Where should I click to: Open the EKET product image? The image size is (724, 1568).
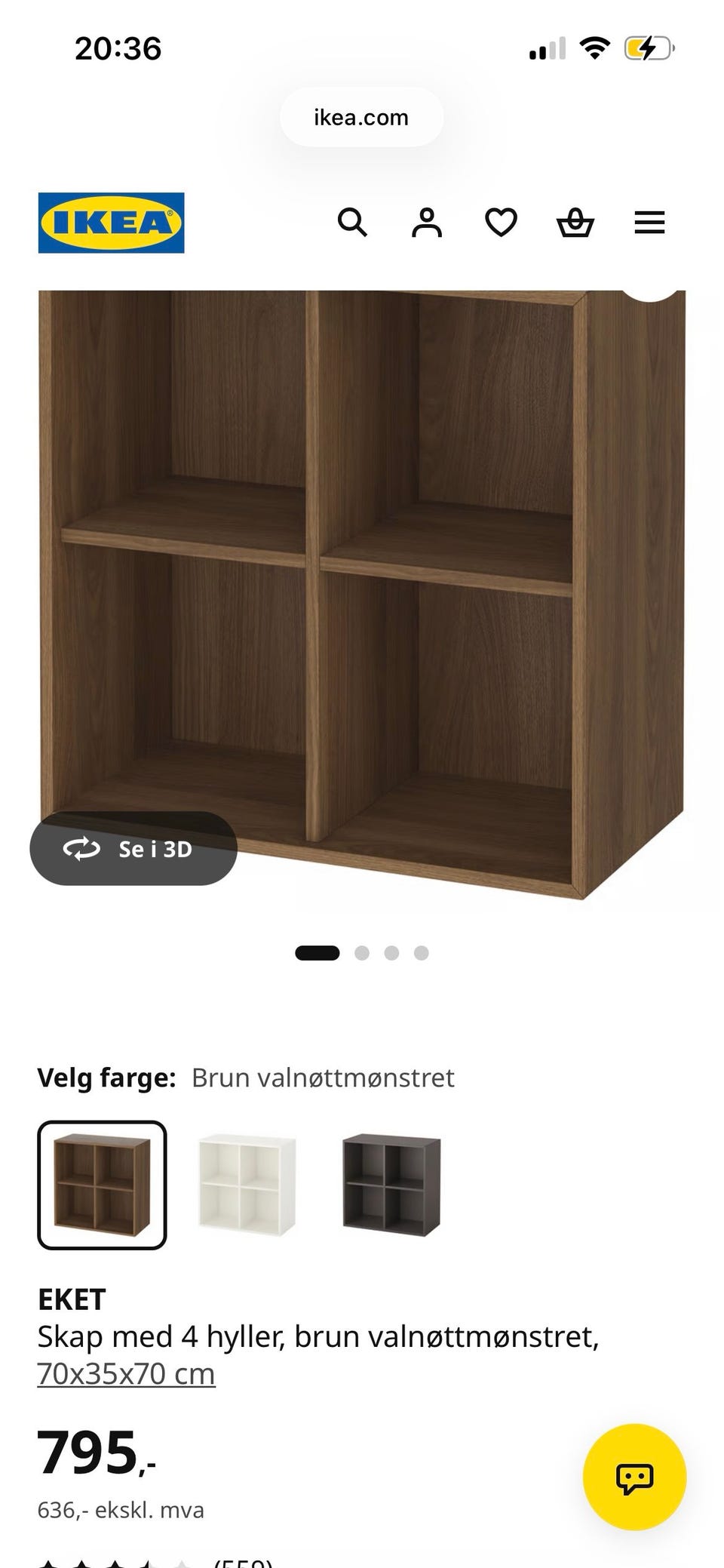(362, 595)
